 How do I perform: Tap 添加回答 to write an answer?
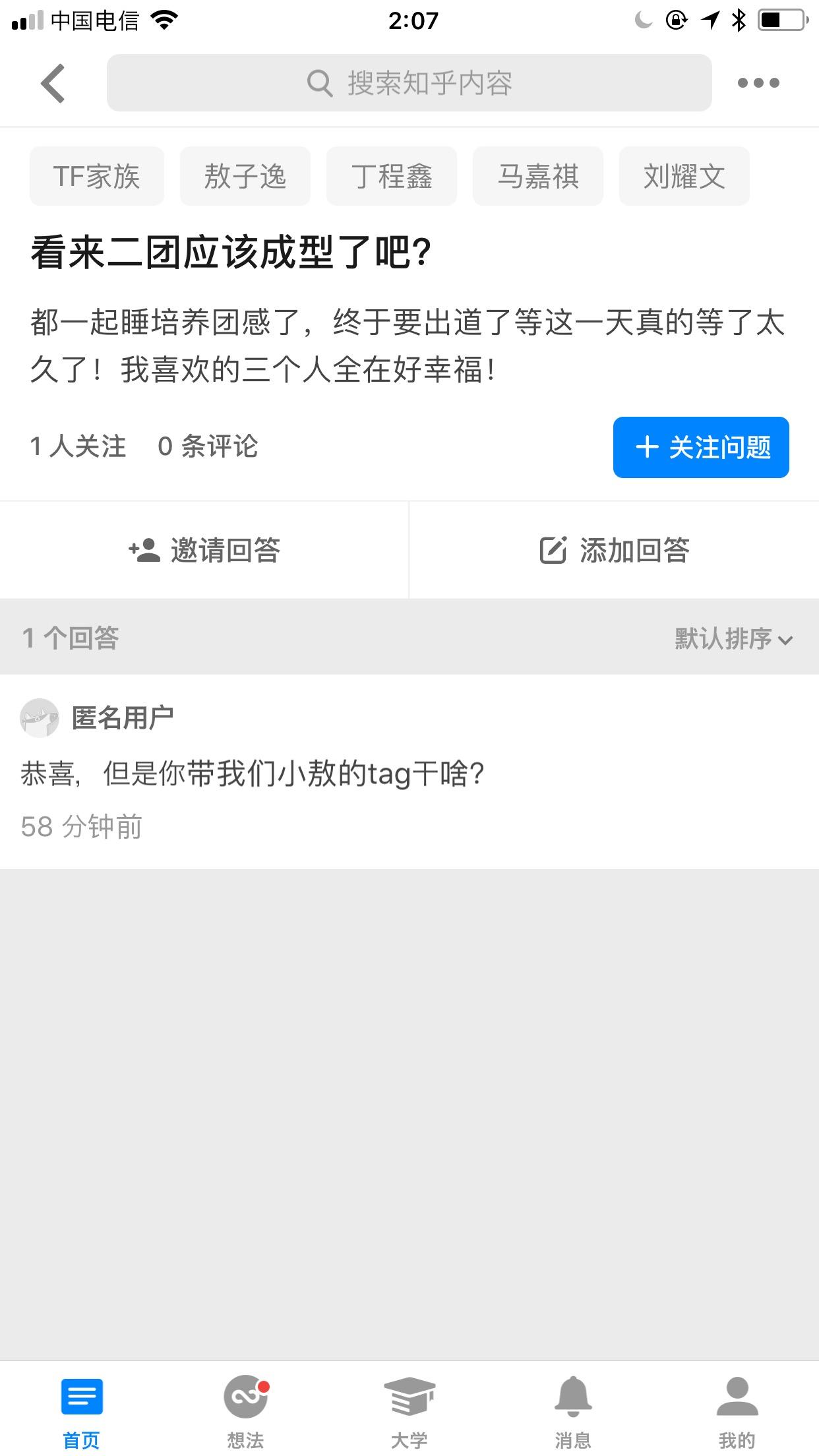[614, 550]
